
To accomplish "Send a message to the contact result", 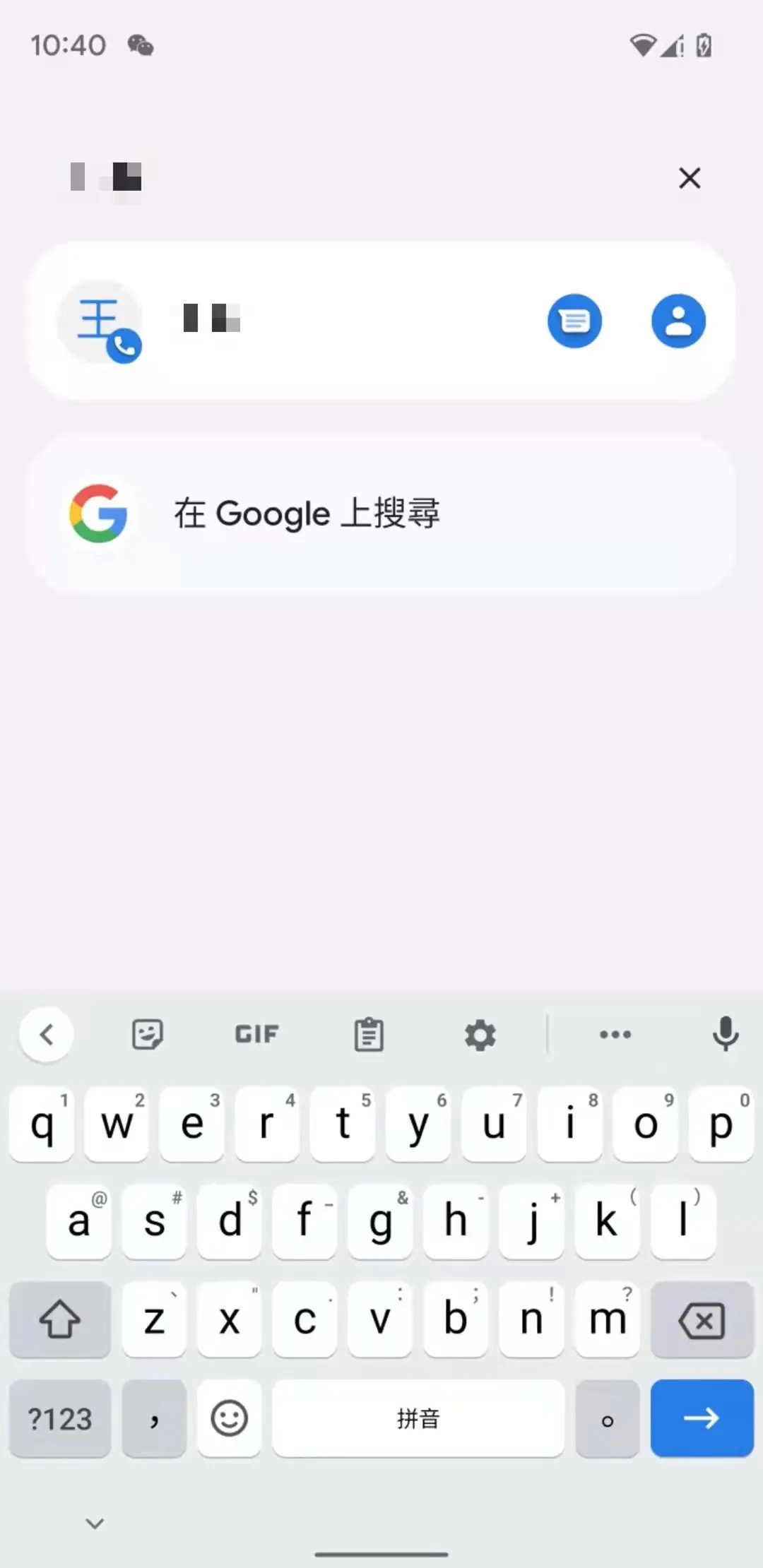I will click(574, 321).
